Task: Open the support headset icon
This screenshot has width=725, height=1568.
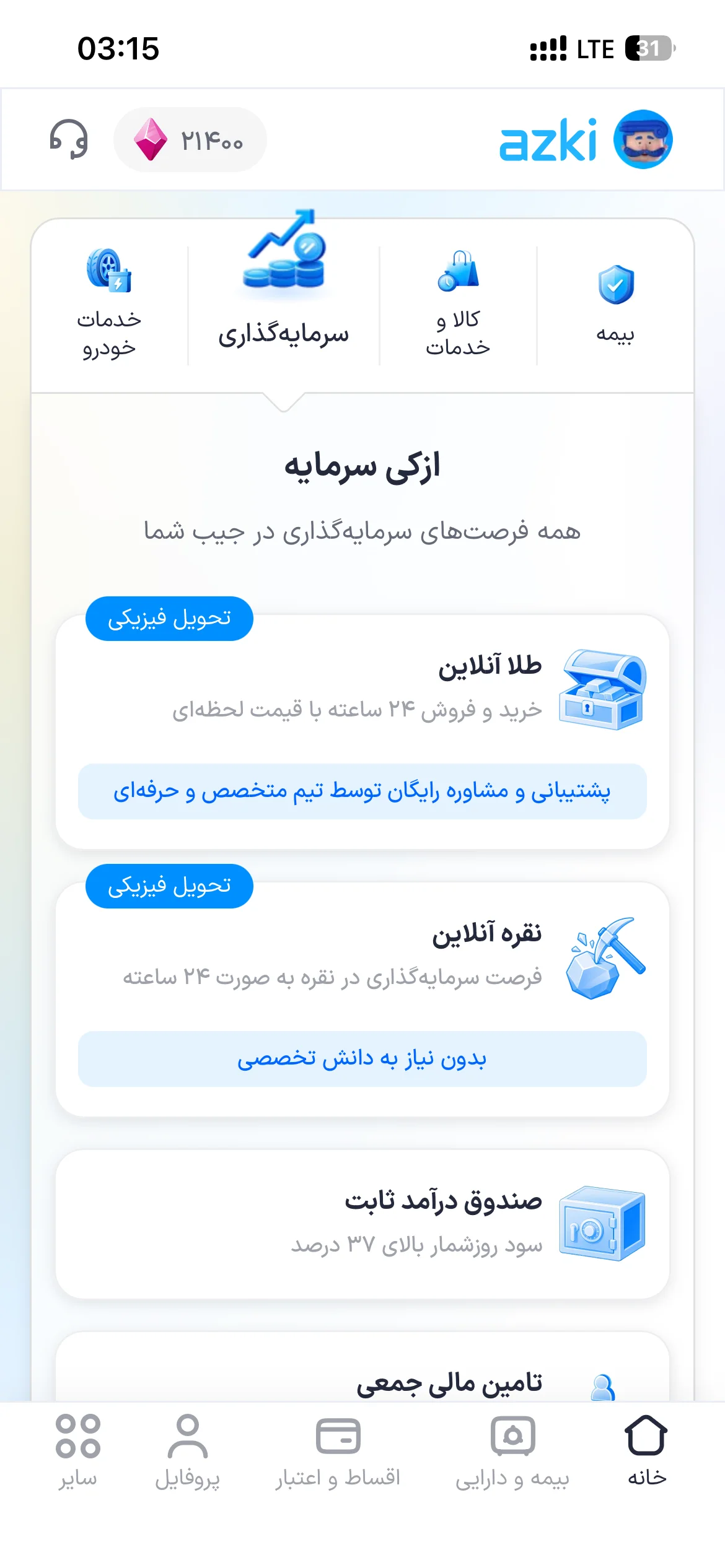Action: 69,139
